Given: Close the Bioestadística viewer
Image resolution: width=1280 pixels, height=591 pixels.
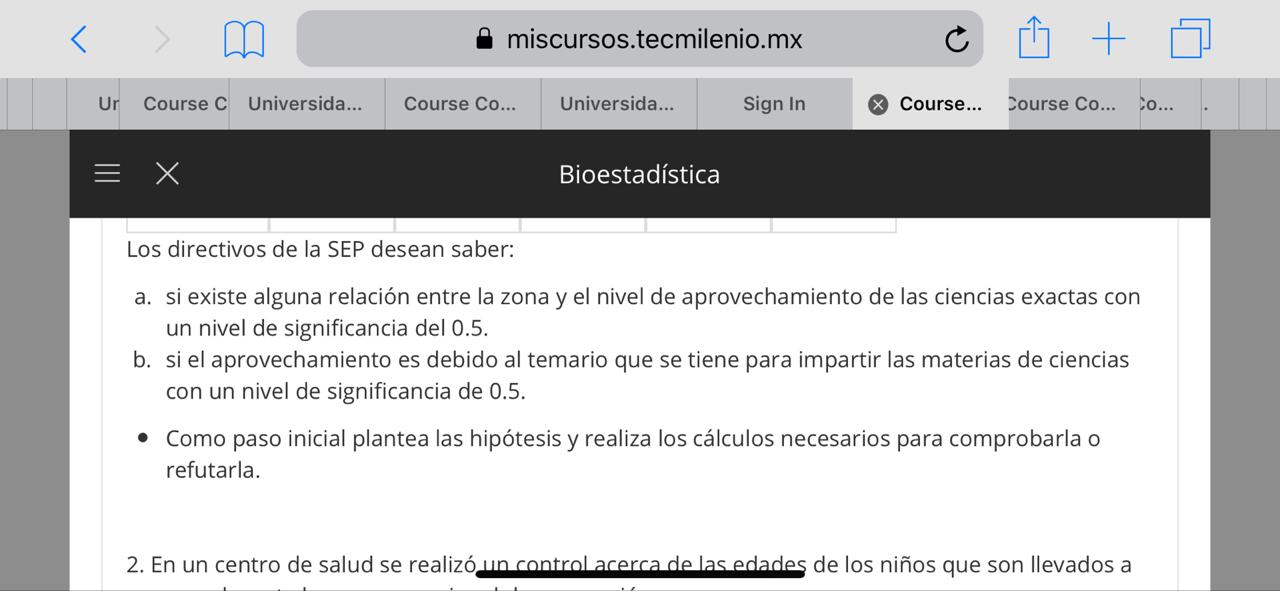Looking at the screenshot, I should (167, 174).
